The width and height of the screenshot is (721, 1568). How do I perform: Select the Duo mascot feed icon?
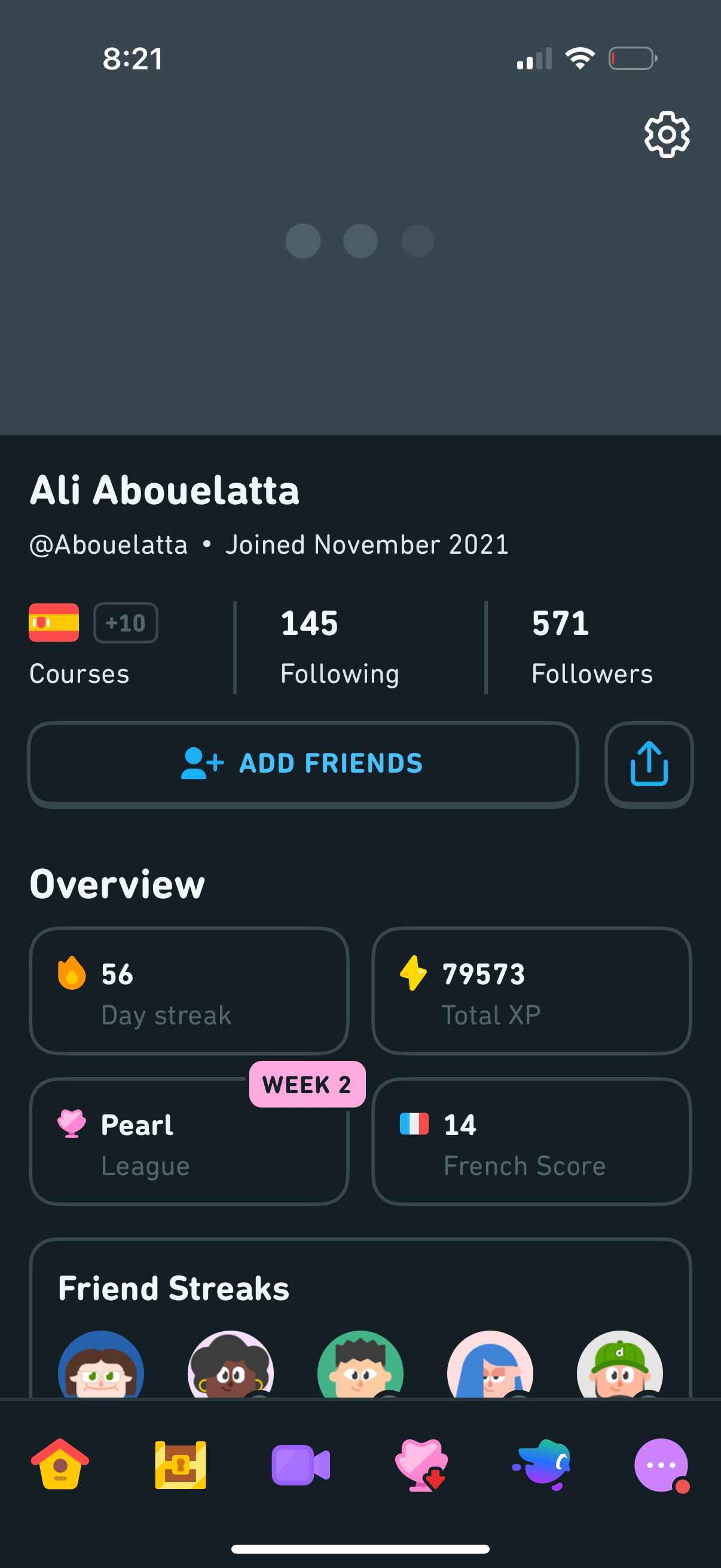pyautogui.click(x=540, y=1465)
